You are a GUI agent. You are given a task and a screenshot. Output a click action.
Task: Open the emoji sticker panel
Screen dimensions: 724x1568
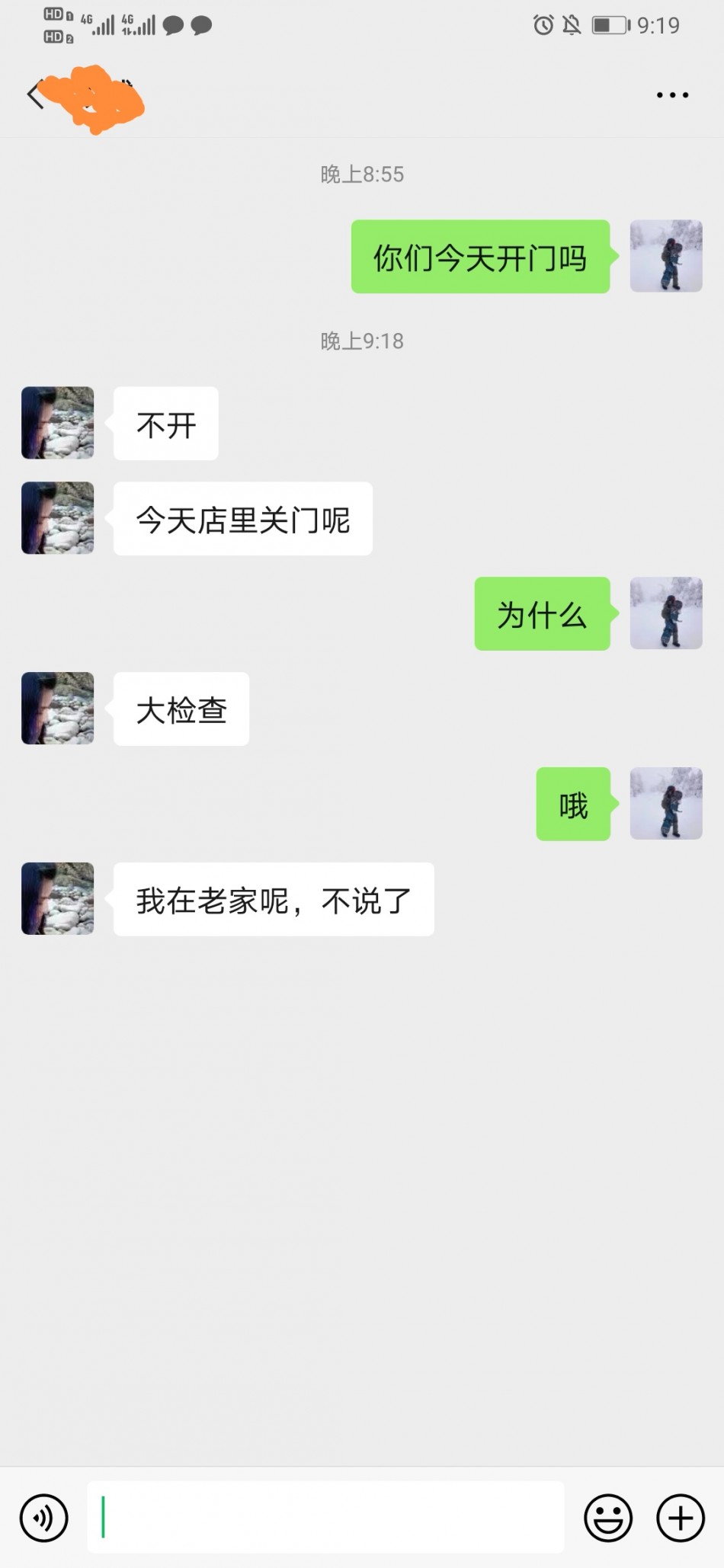click(607, 1518)
